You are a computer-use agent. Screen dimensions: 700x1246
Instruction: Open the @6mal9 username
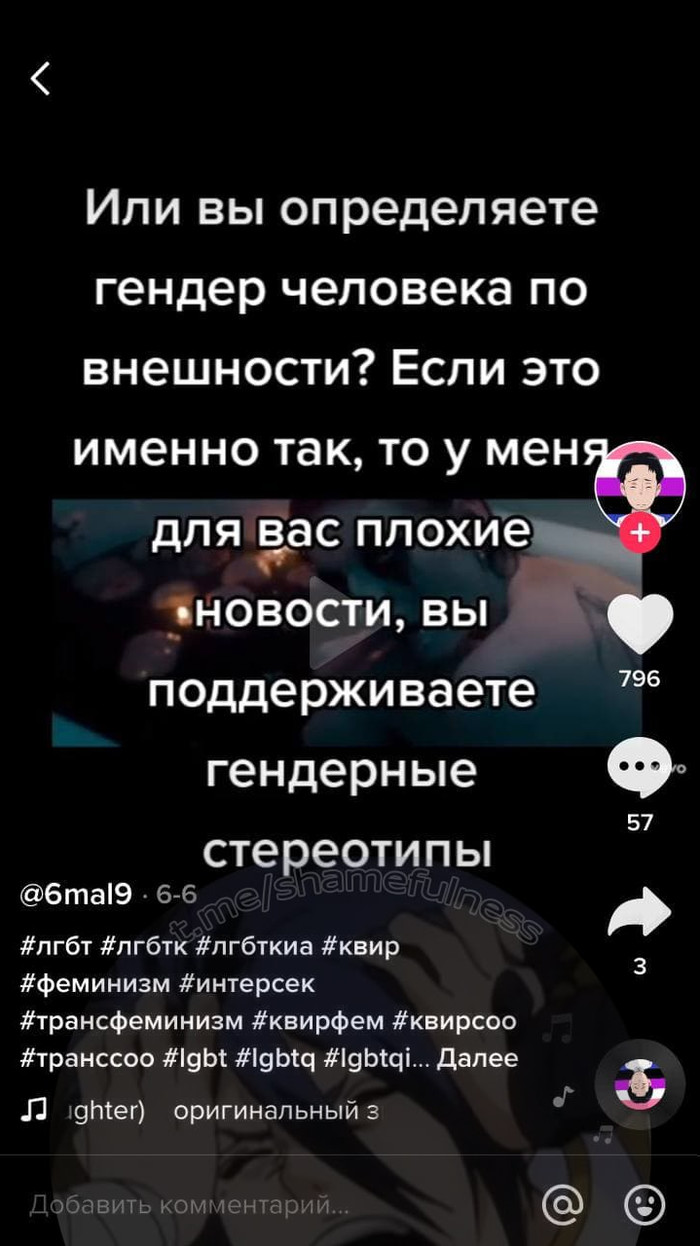coord(77,893)
